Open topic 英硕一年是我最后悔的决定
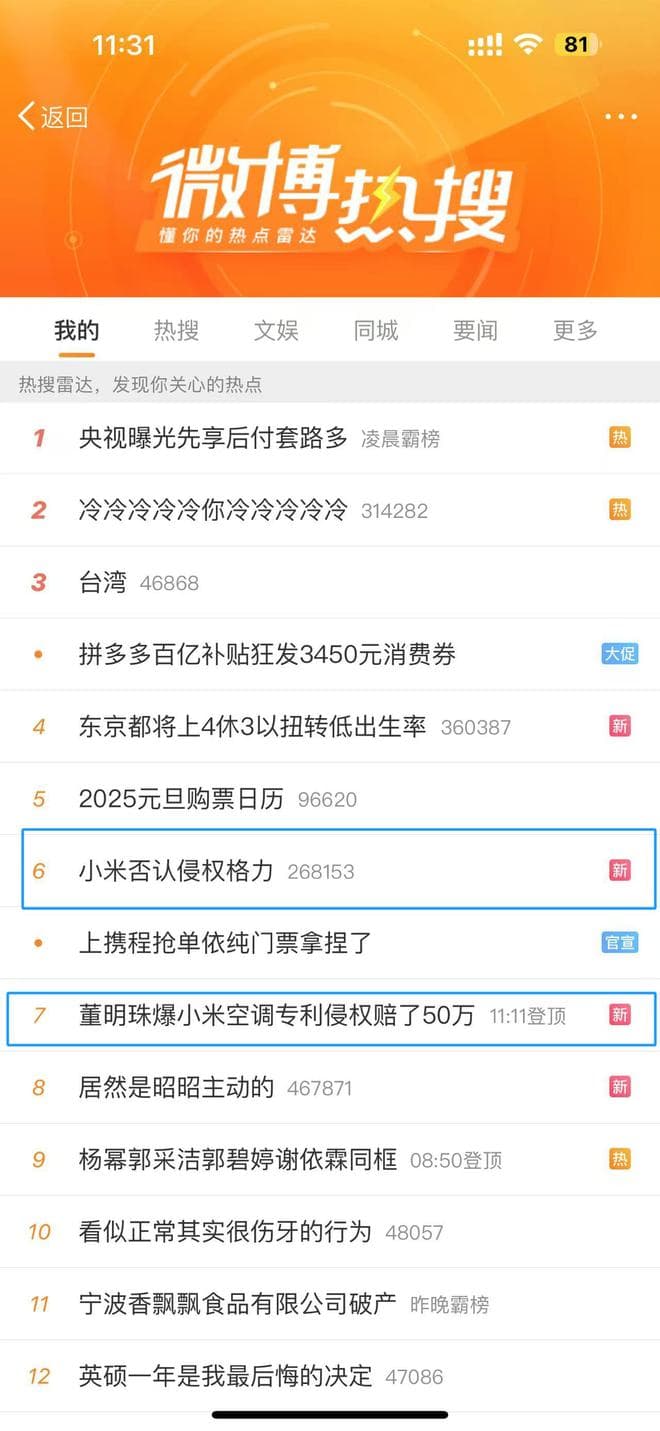The width and height of the screenshot is (660, 1431). point(225,1376)
